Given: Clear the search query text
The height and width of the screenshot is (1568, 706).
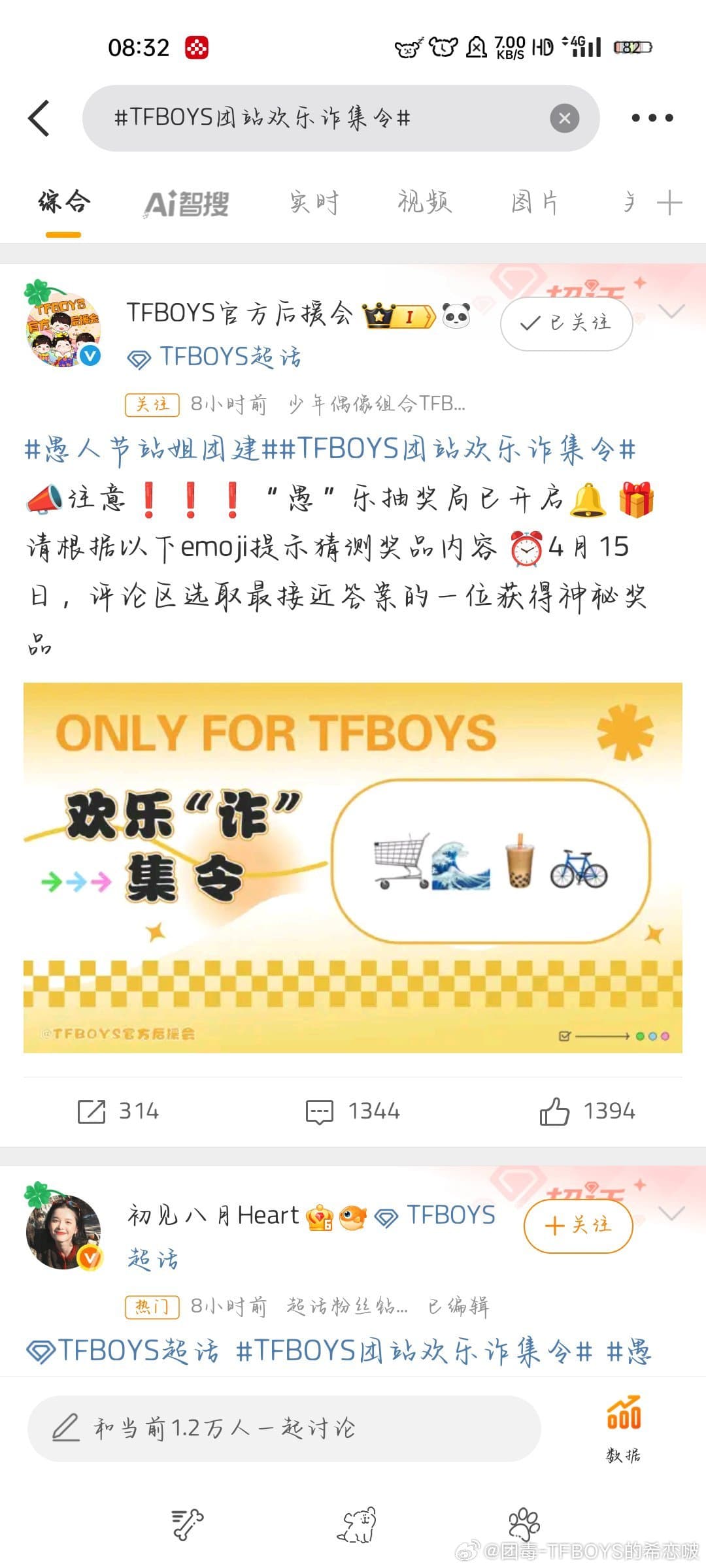Looking at the screenshot, I should [564, 118].
